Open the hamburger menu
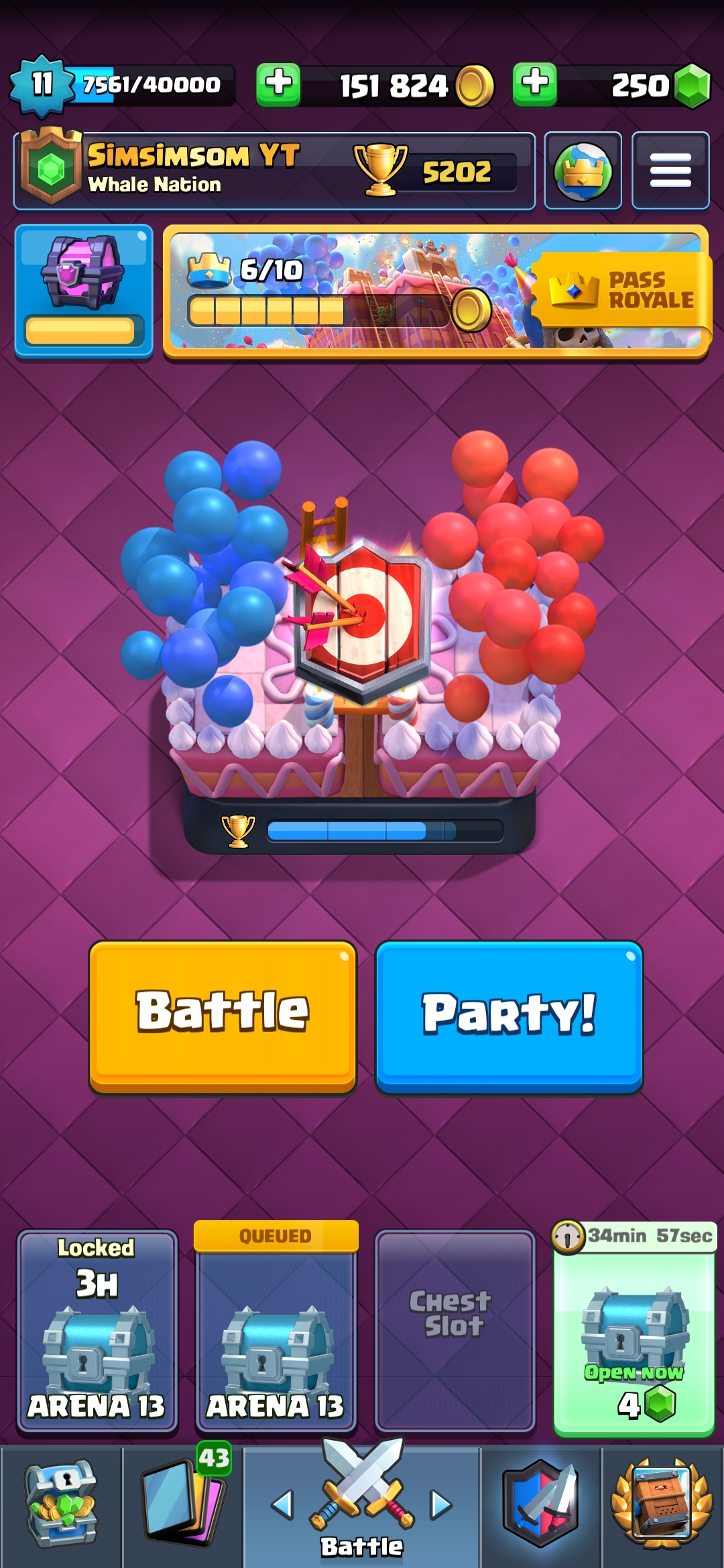This screenshot has width=724, height=1568. point(670,171)
